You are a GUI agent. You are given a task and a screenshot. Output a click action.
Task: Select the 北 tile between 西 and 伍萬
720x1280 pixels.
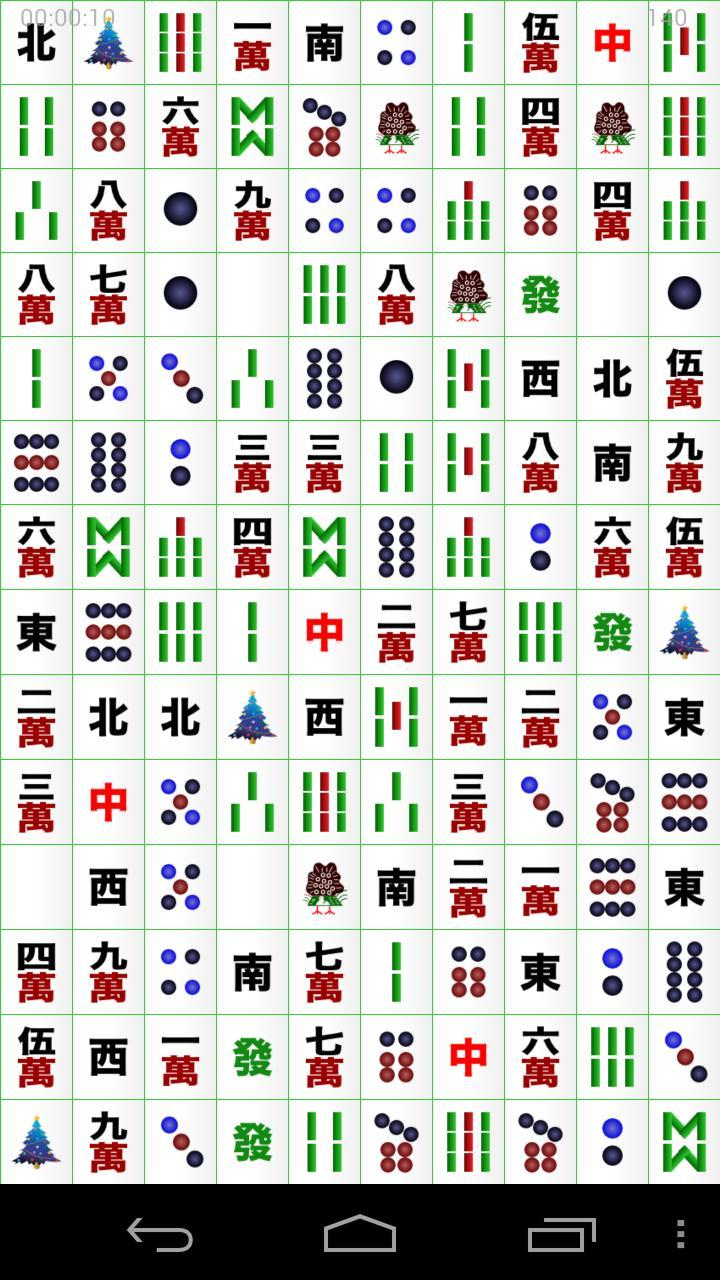tap(612, 379)
